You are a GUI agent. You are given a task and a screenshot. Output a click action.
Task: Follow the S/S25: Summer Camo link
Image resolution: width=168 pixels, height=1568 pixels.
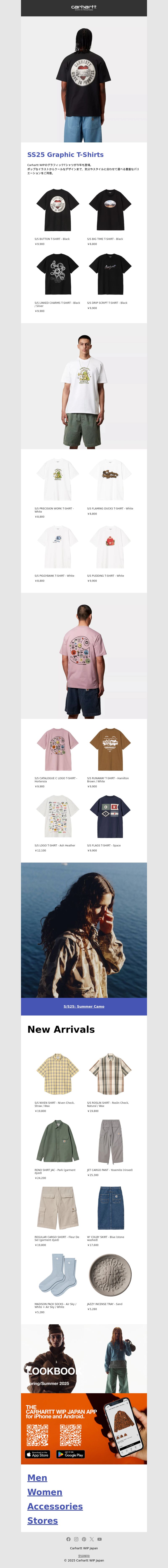84,1007
